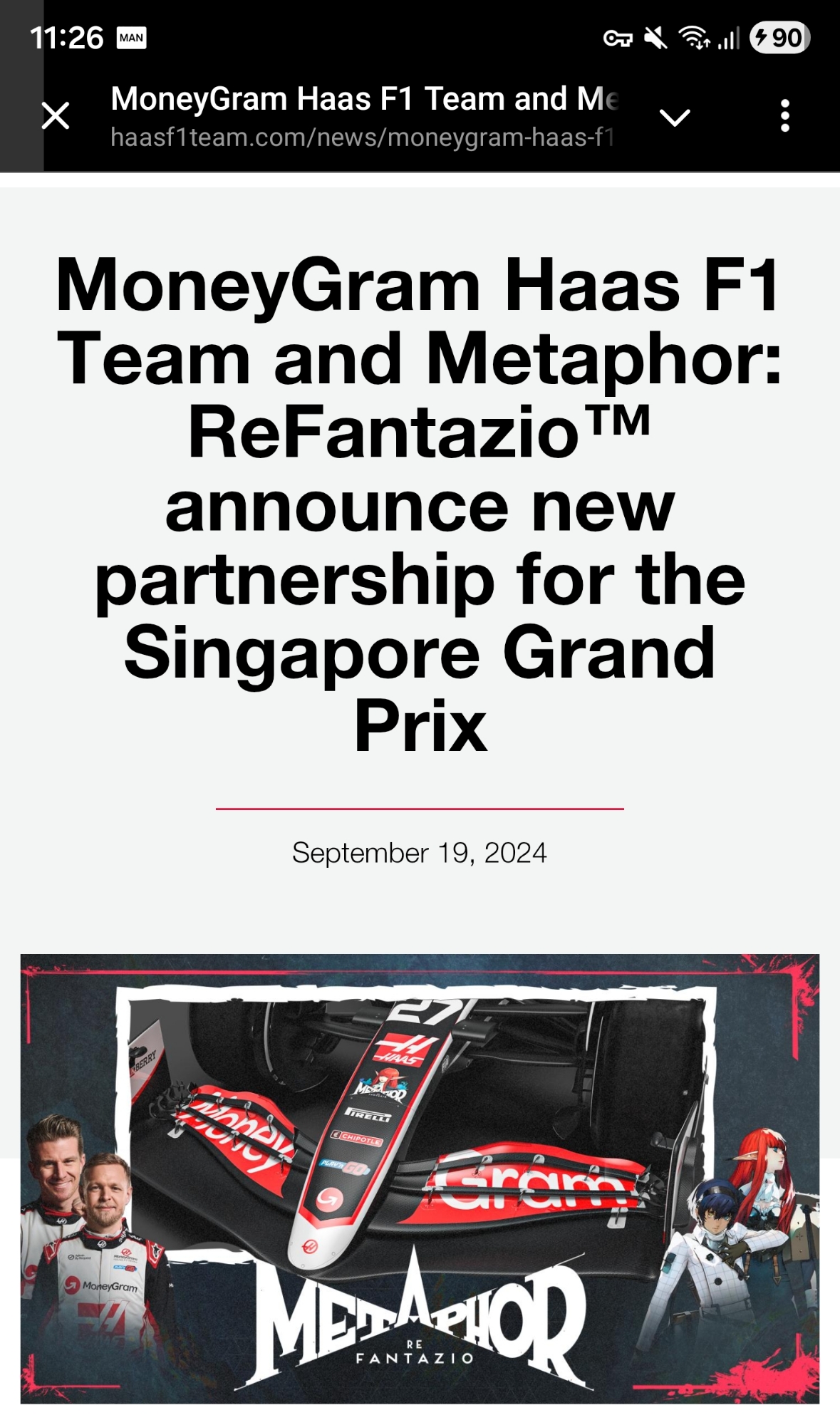Expand the page title dropdown chevron

tap(675, 118)
